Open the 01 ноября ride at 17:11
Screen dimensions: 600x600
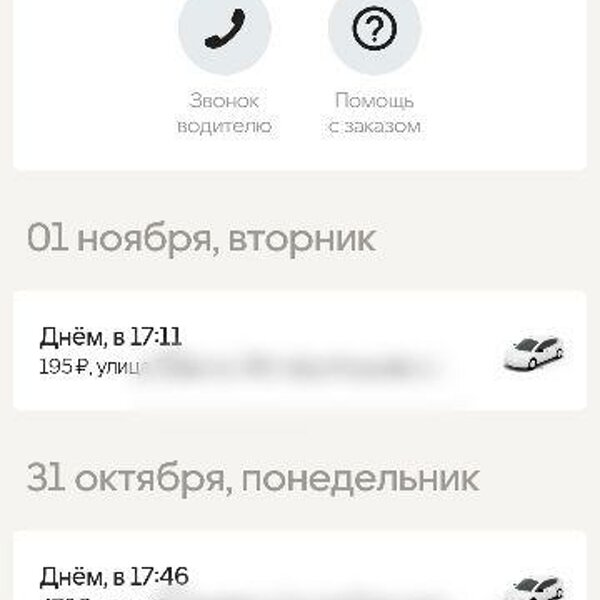point(299,351)
